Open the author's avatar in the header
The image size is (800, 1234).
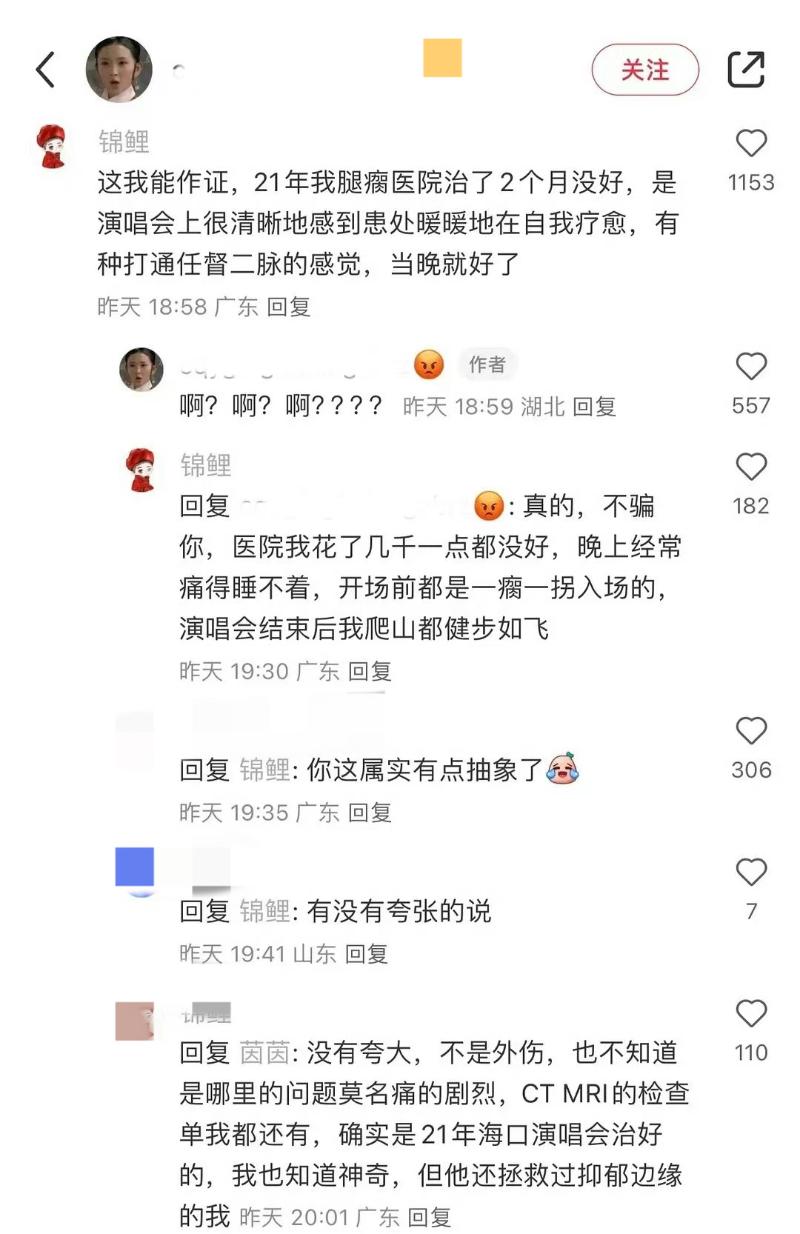(119, 70)
